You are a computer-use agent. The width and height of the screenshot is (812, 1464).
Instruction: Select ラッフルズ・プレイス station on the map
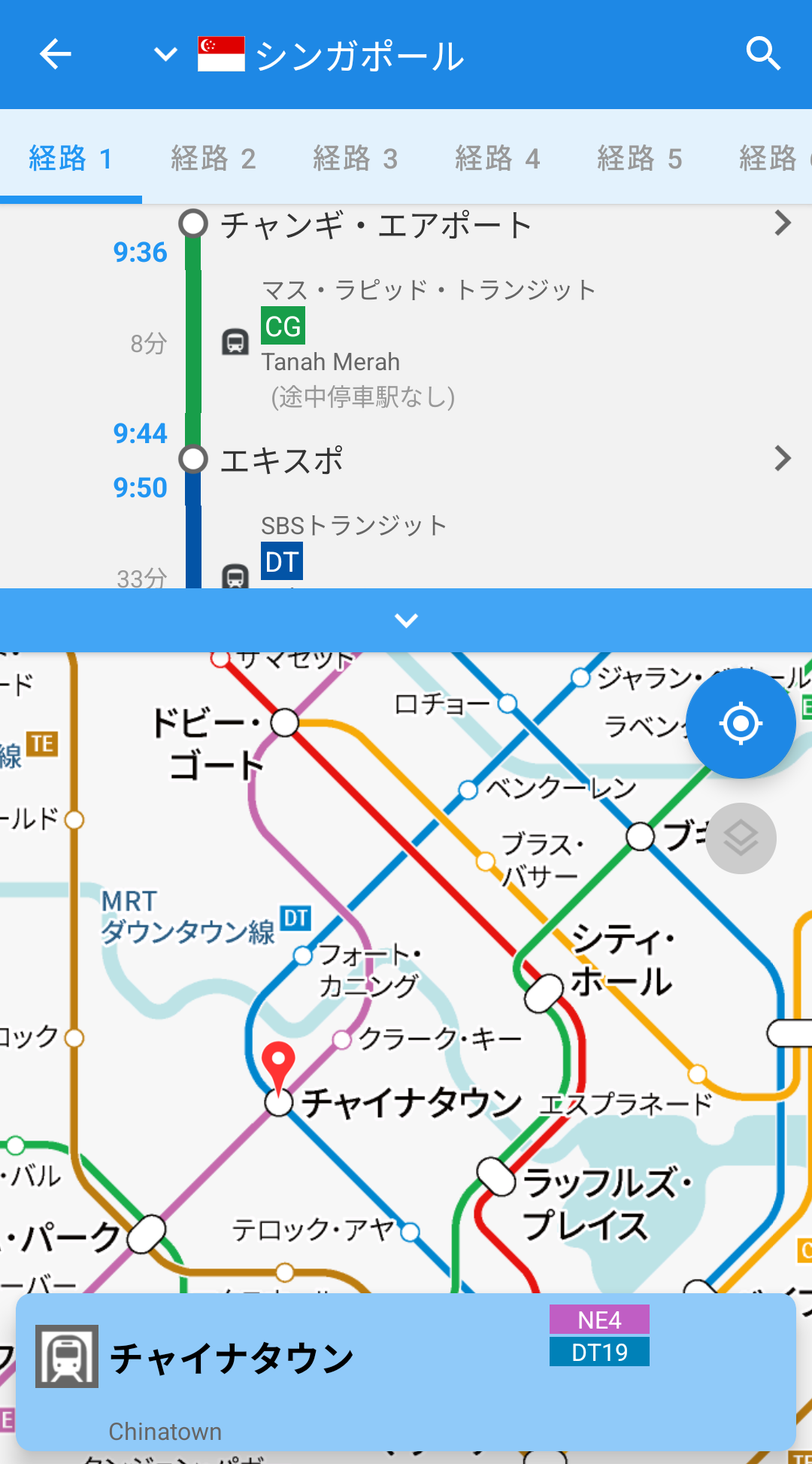496,1176
